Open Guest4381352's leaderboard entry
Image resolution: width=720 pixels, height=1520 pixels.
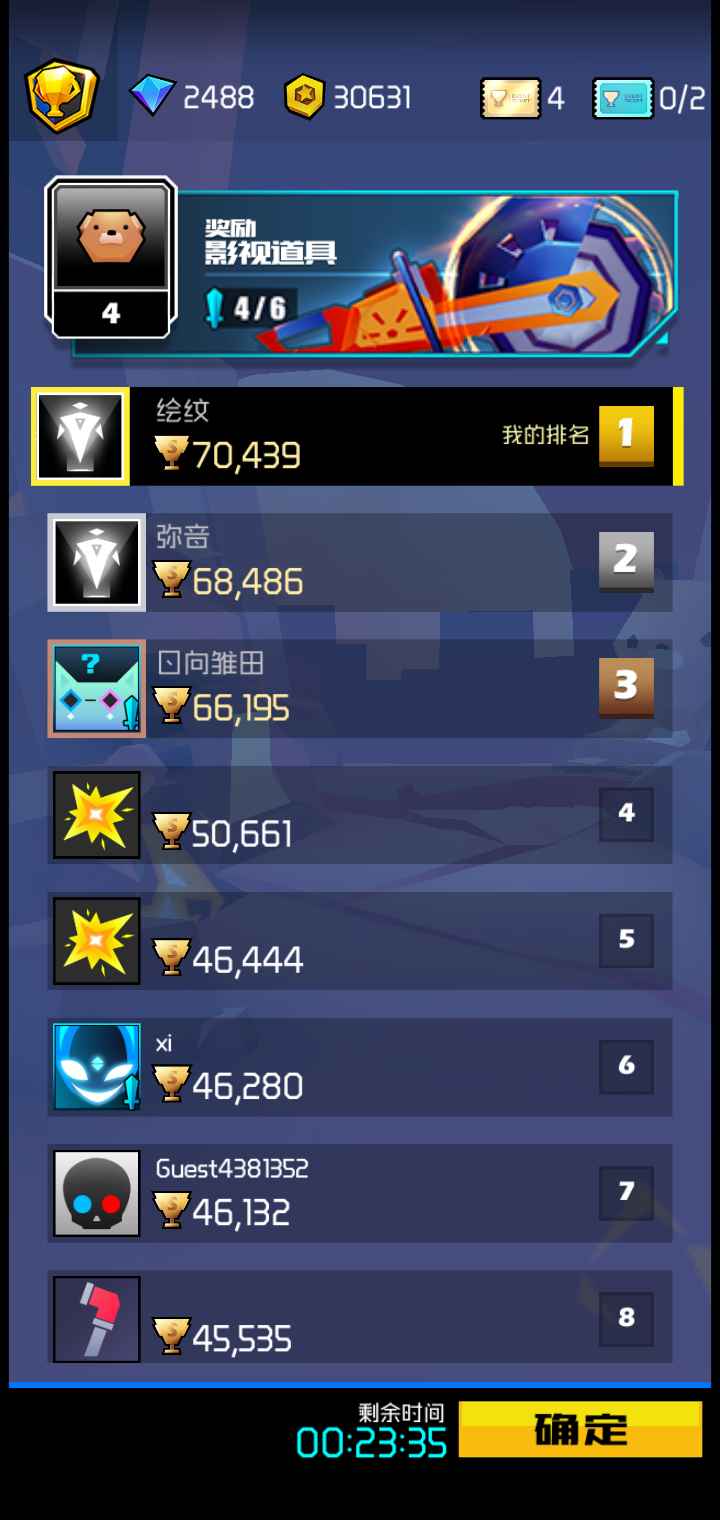click(360, 1192)
